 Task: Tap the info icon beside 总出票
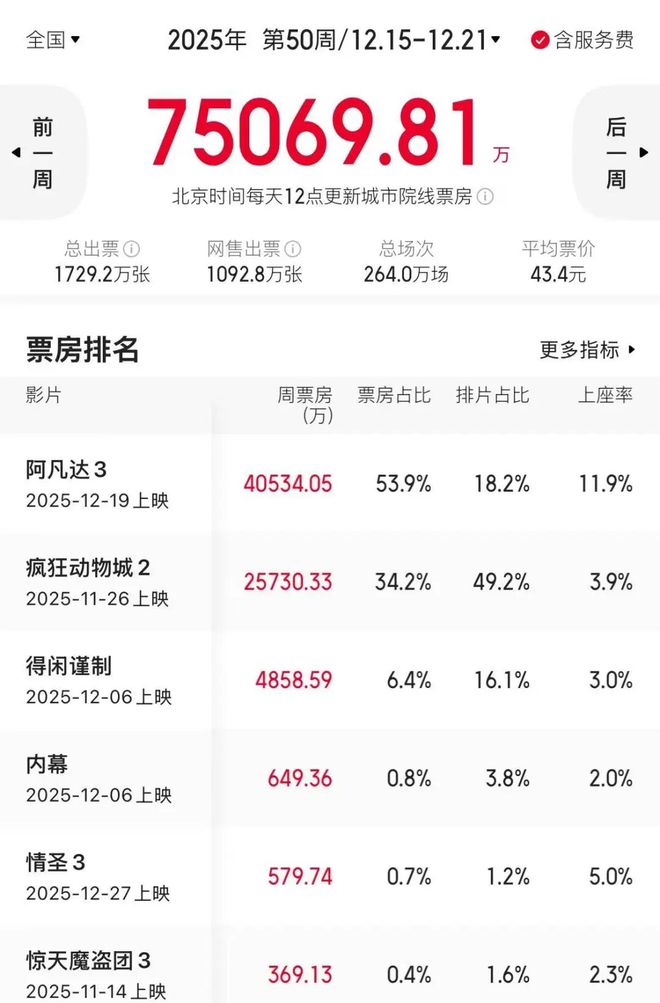tap(131, 249)
